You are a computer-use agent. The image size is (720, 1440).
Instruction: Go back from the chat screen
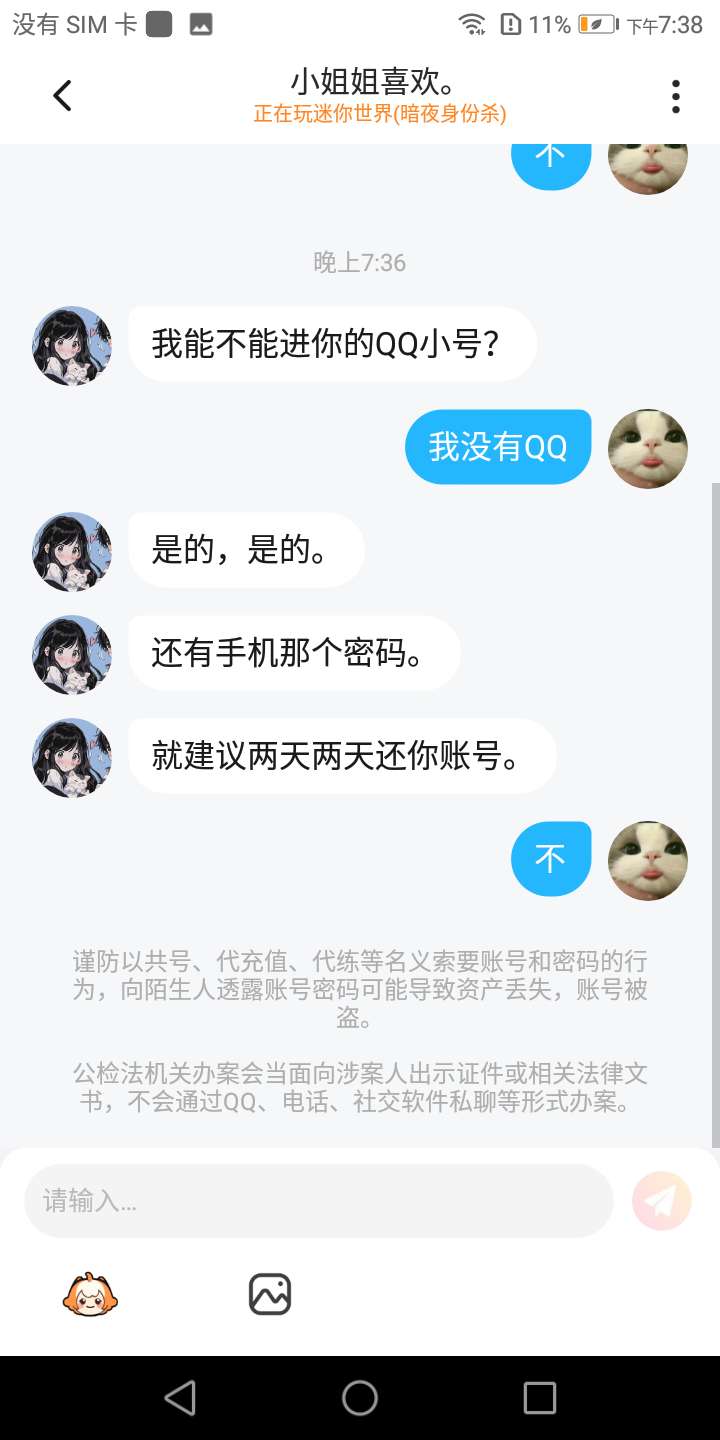pyautogui.click(x=62, y=96)
